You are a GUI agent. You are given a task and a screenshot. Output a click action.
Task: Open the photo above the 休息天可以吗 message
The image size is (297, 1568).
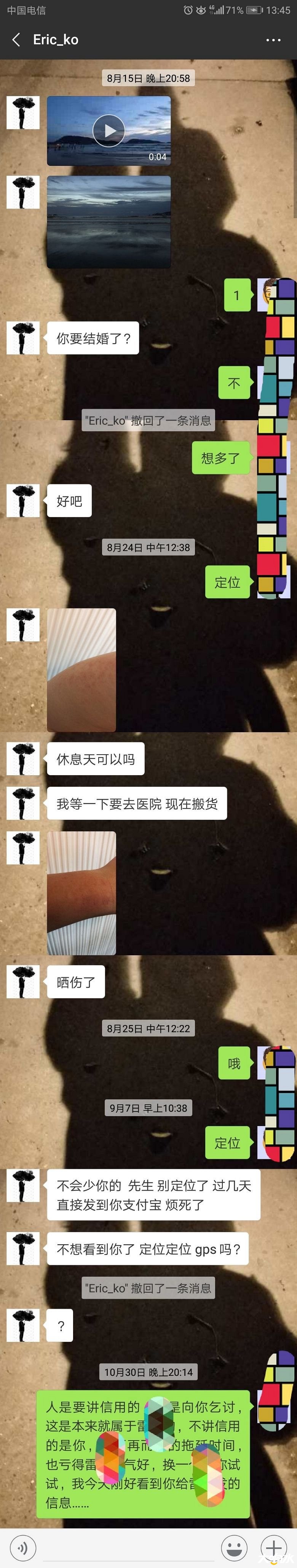[81, 670]
